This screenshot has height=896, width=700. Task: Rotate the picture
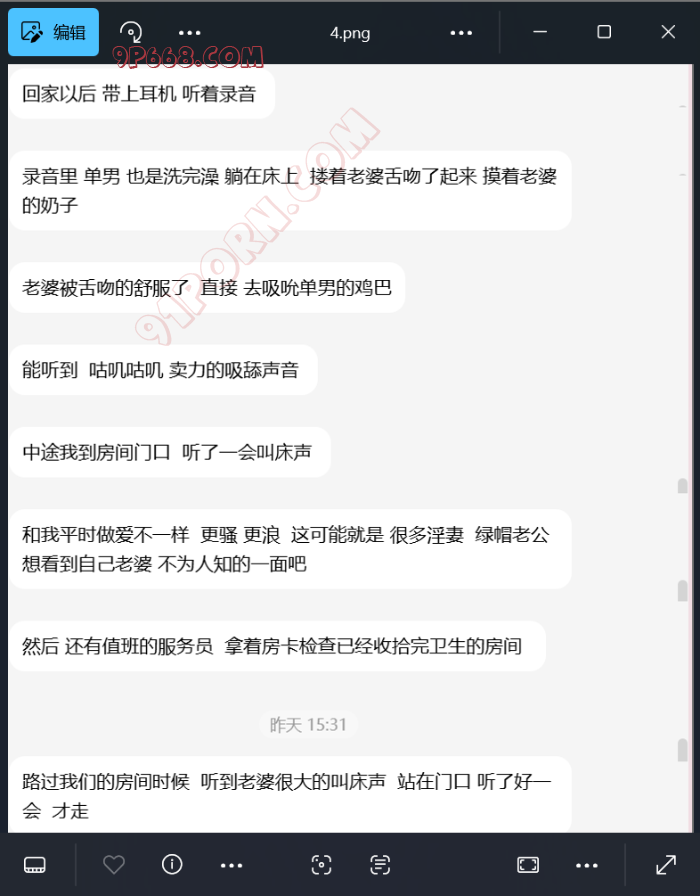click(x=131, y=32)
